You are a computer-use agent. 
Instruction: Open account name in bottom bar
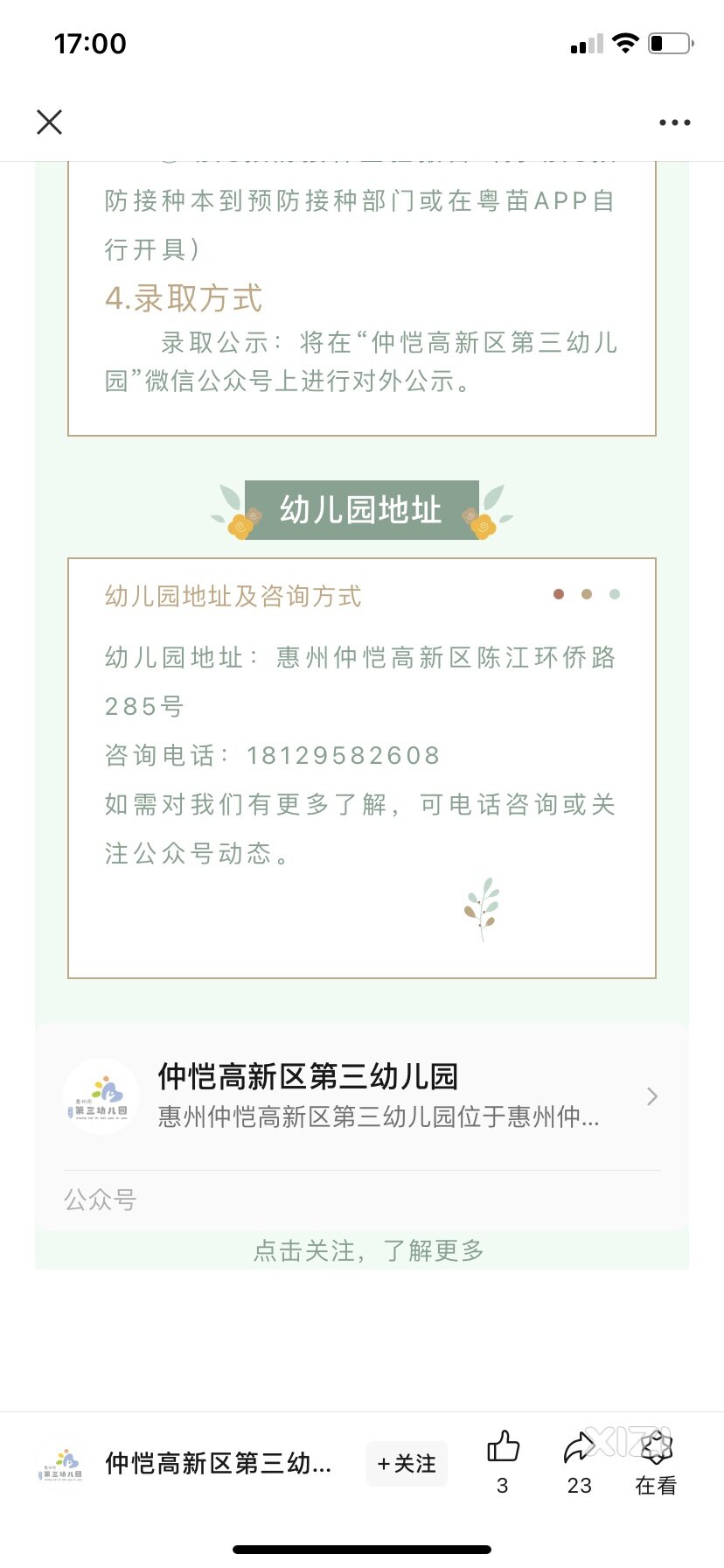click(218, 1463)
